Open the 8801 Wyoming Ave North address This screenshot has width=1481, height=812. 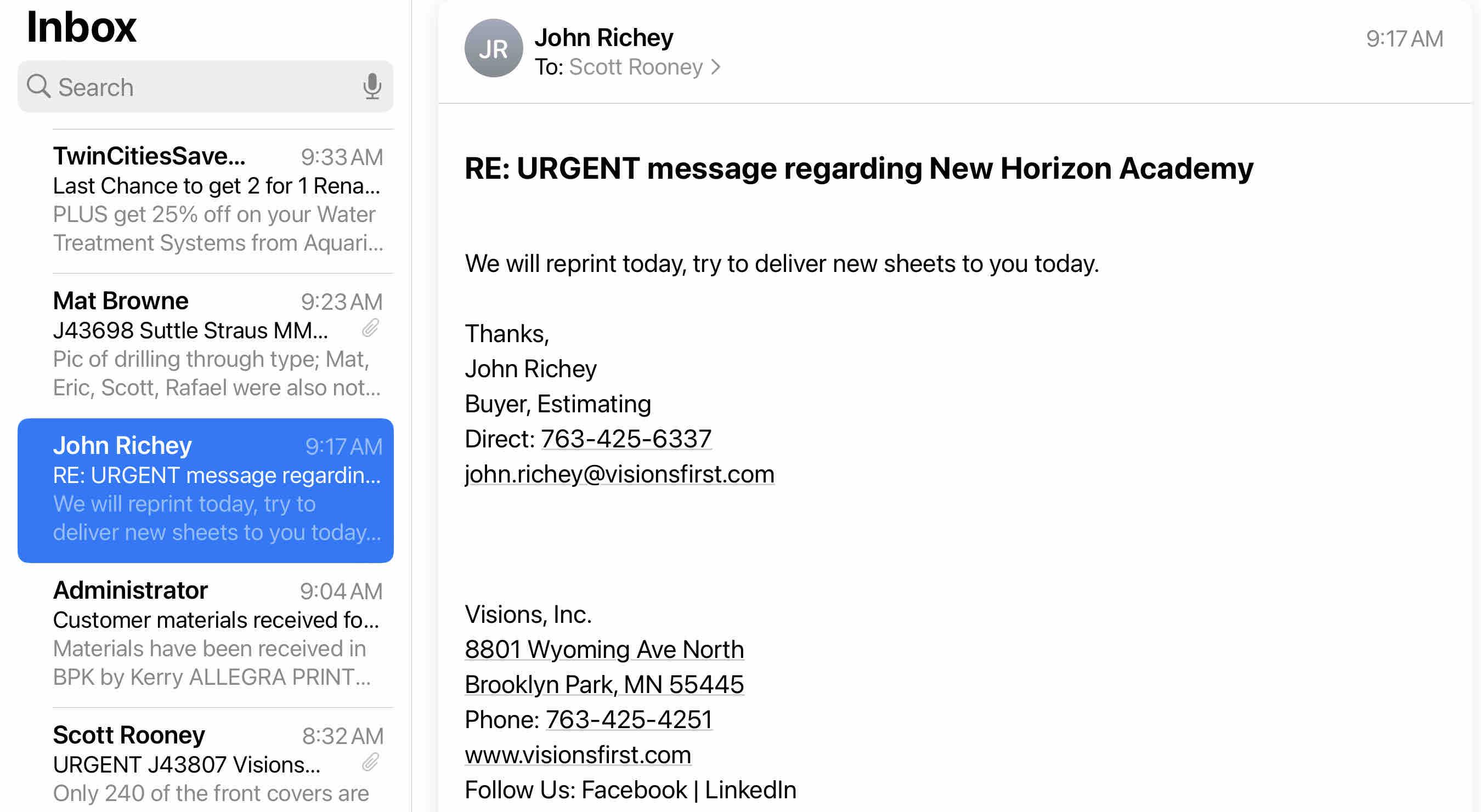[x=604, y=649]
